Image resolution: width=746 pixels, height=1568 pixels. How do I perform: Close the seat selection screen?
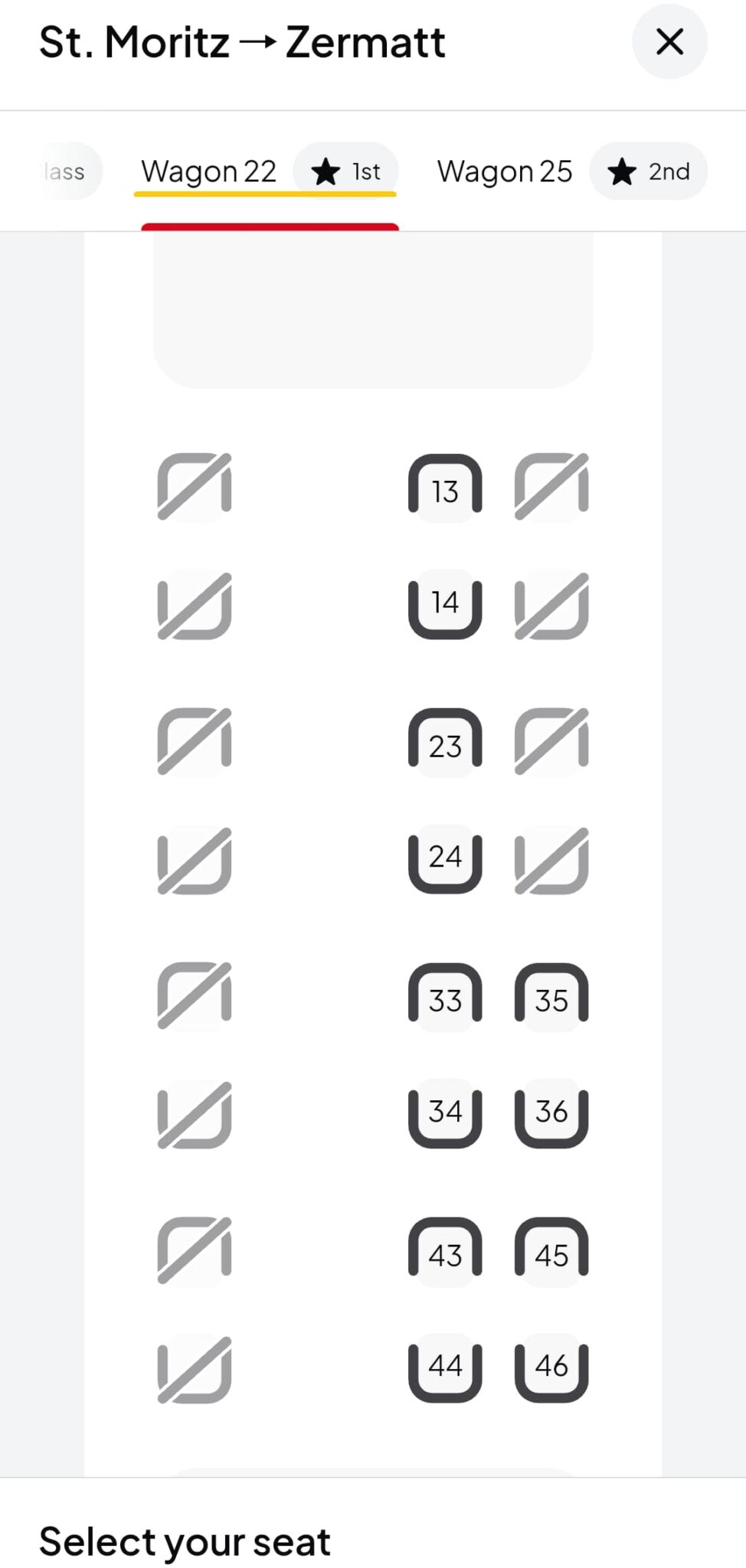(669, 41)
